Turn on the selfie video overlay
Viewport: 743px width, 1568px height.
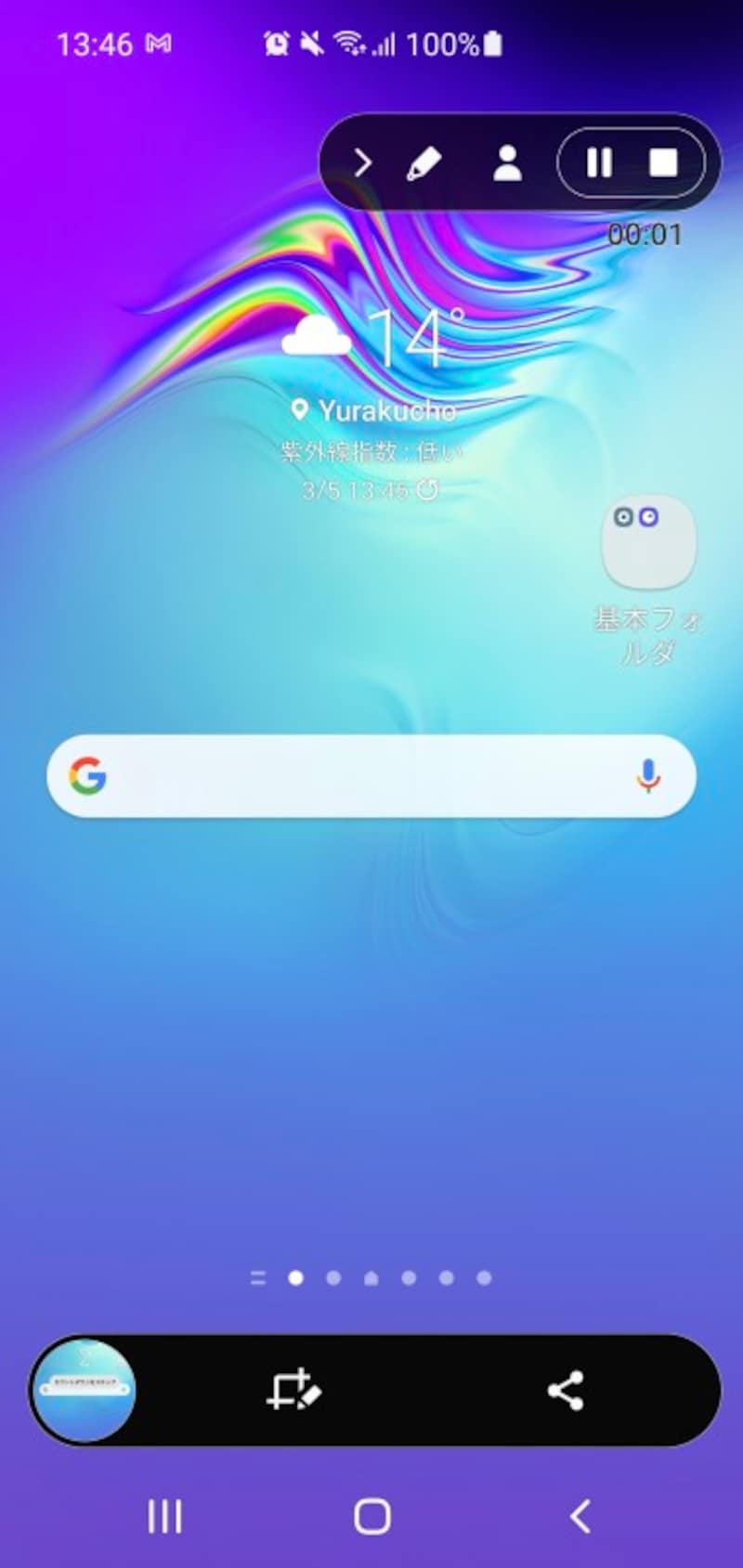pyautogui.click(x=506, y=163)
